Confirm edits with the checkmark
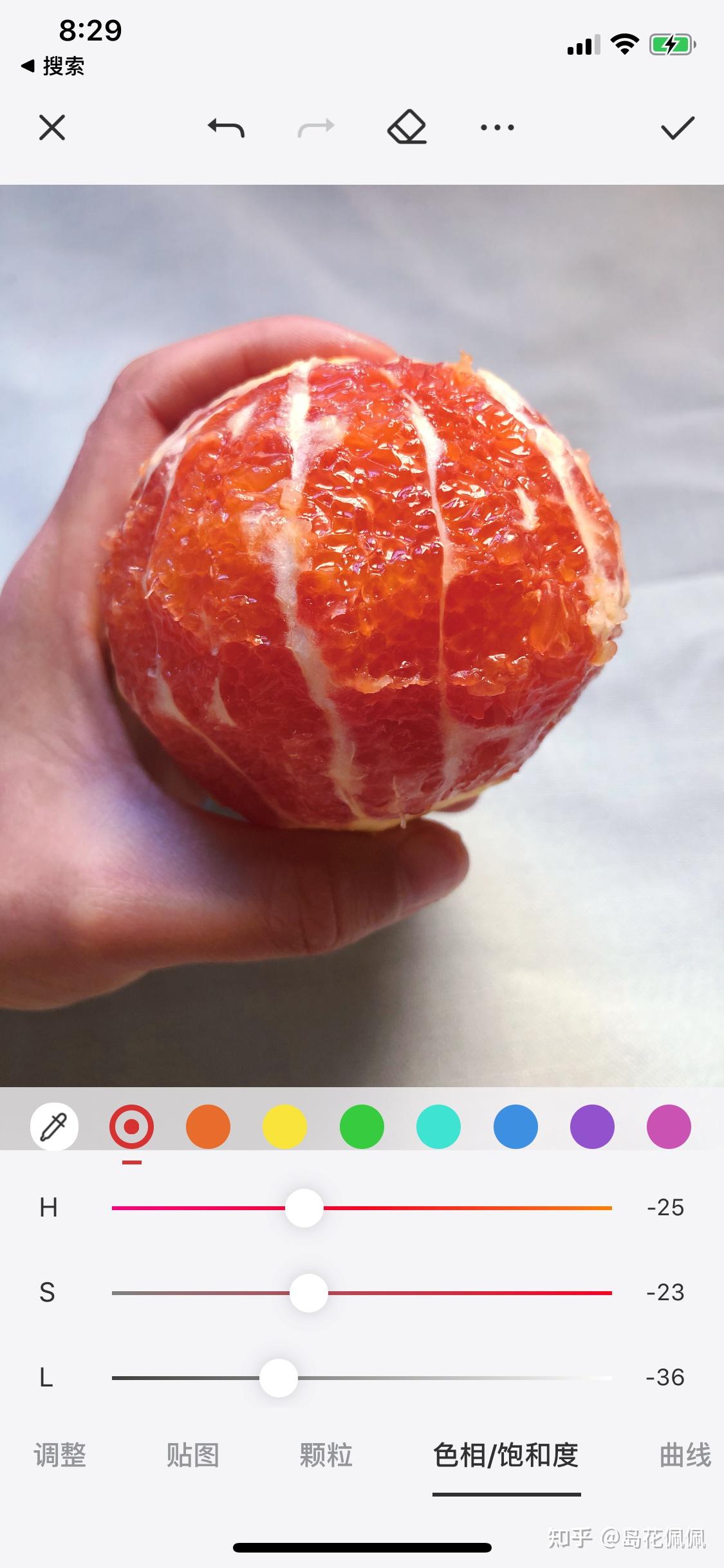Image resolution: width=724 pixels, height=1568 pixels. (678, 127)
